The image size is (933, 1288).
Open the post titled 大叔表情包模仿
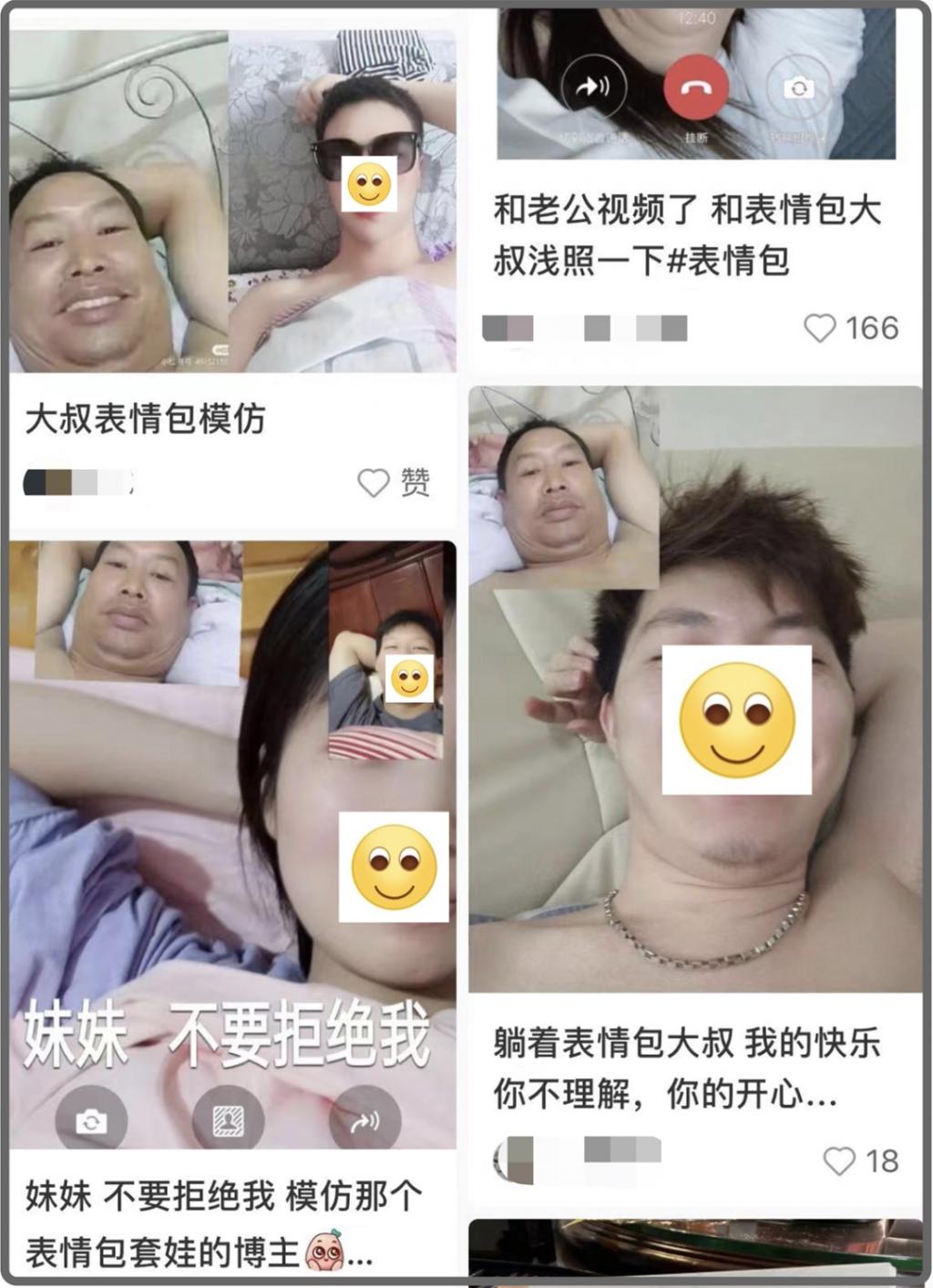coord(146,419)
